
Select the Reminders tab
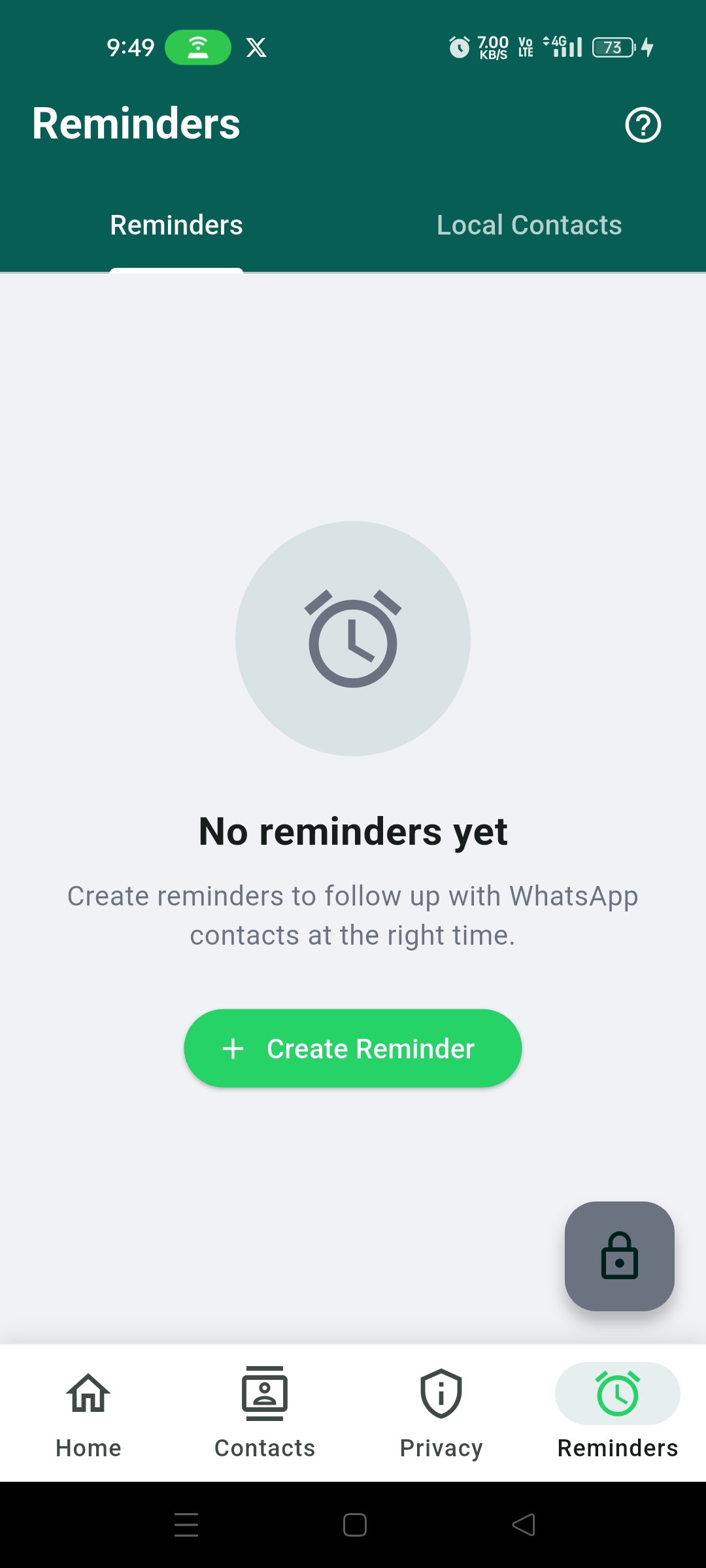click(x=176, y=224)
